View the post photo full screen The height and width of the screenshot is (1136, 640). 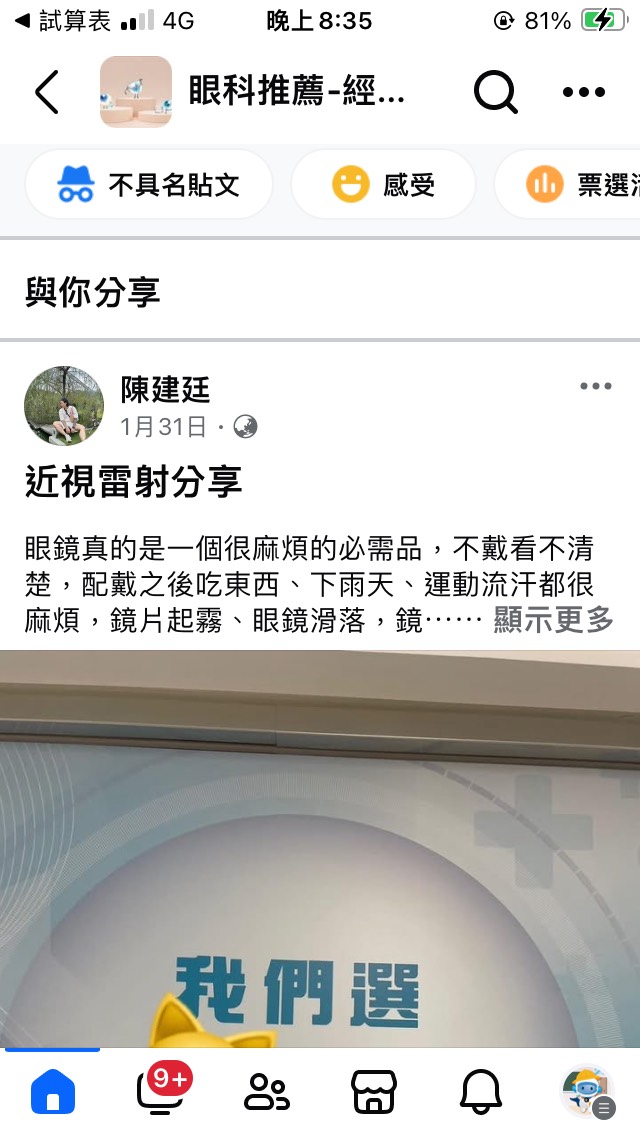[x=320, y=850]
